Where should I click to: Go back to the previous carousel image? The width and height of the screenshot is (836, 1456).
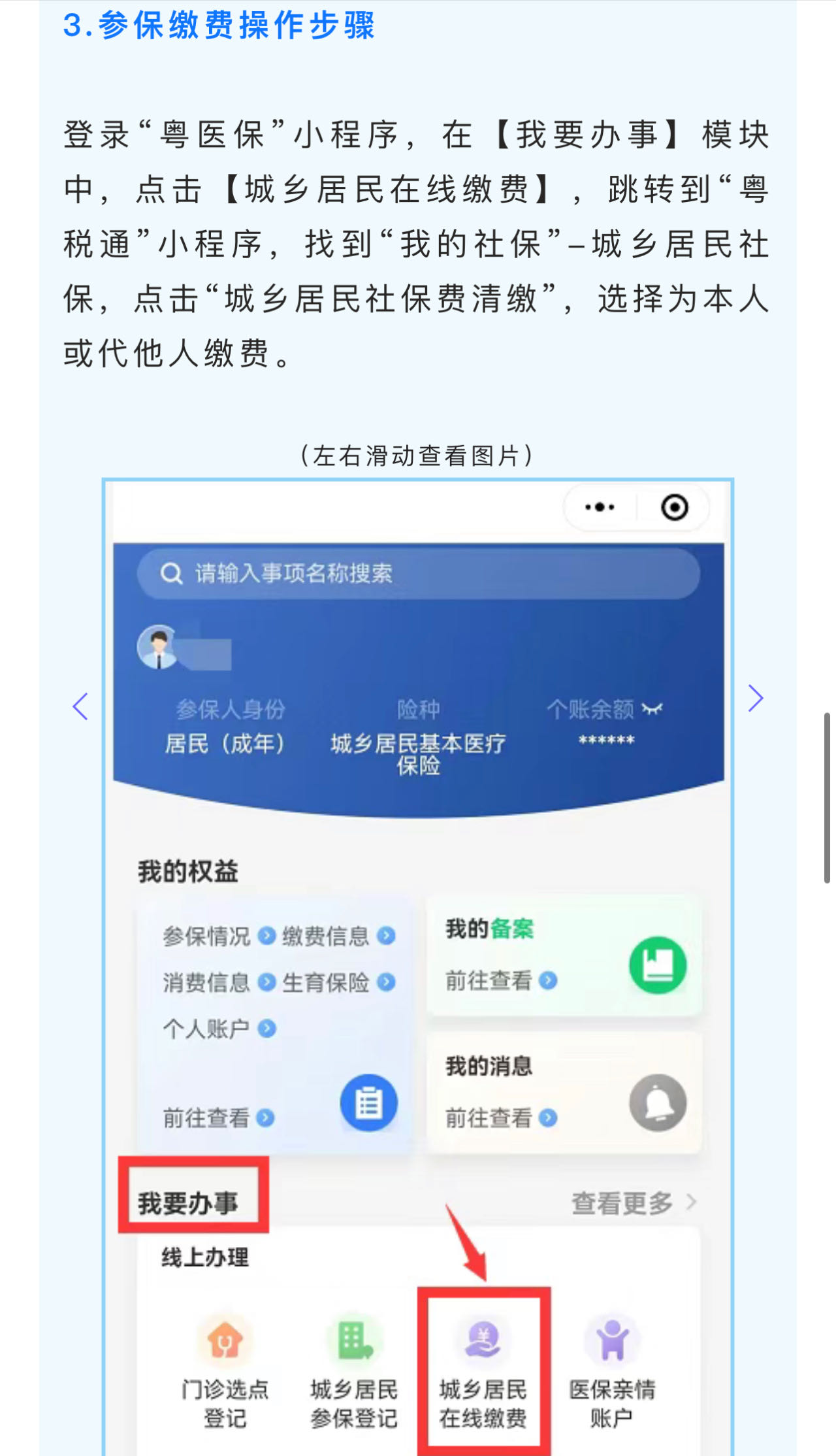(80, 706)
